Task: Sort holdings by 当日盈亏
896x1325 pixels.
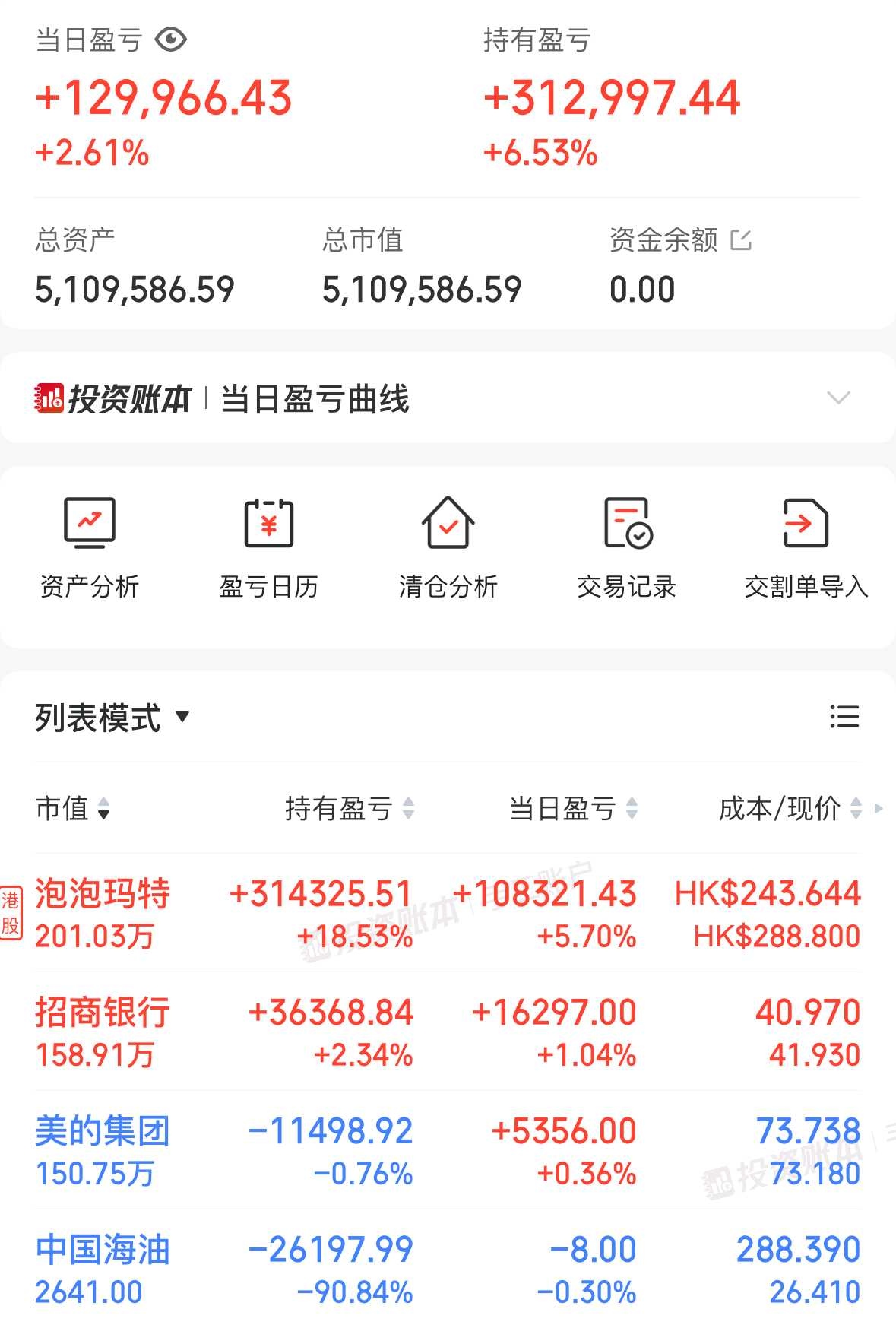Action: (x=573, y=809)
